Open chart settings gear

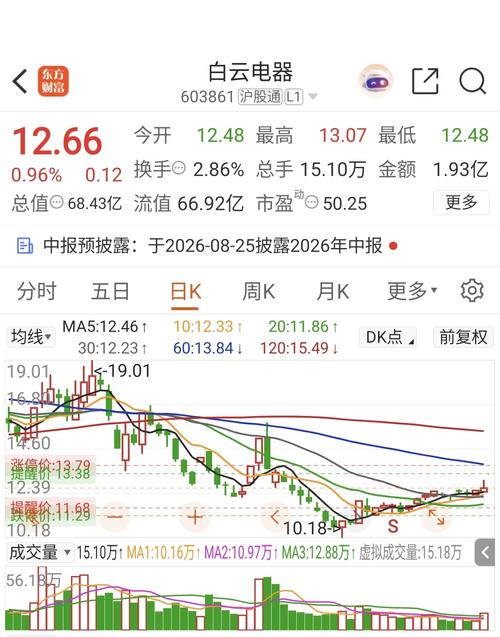472,290
